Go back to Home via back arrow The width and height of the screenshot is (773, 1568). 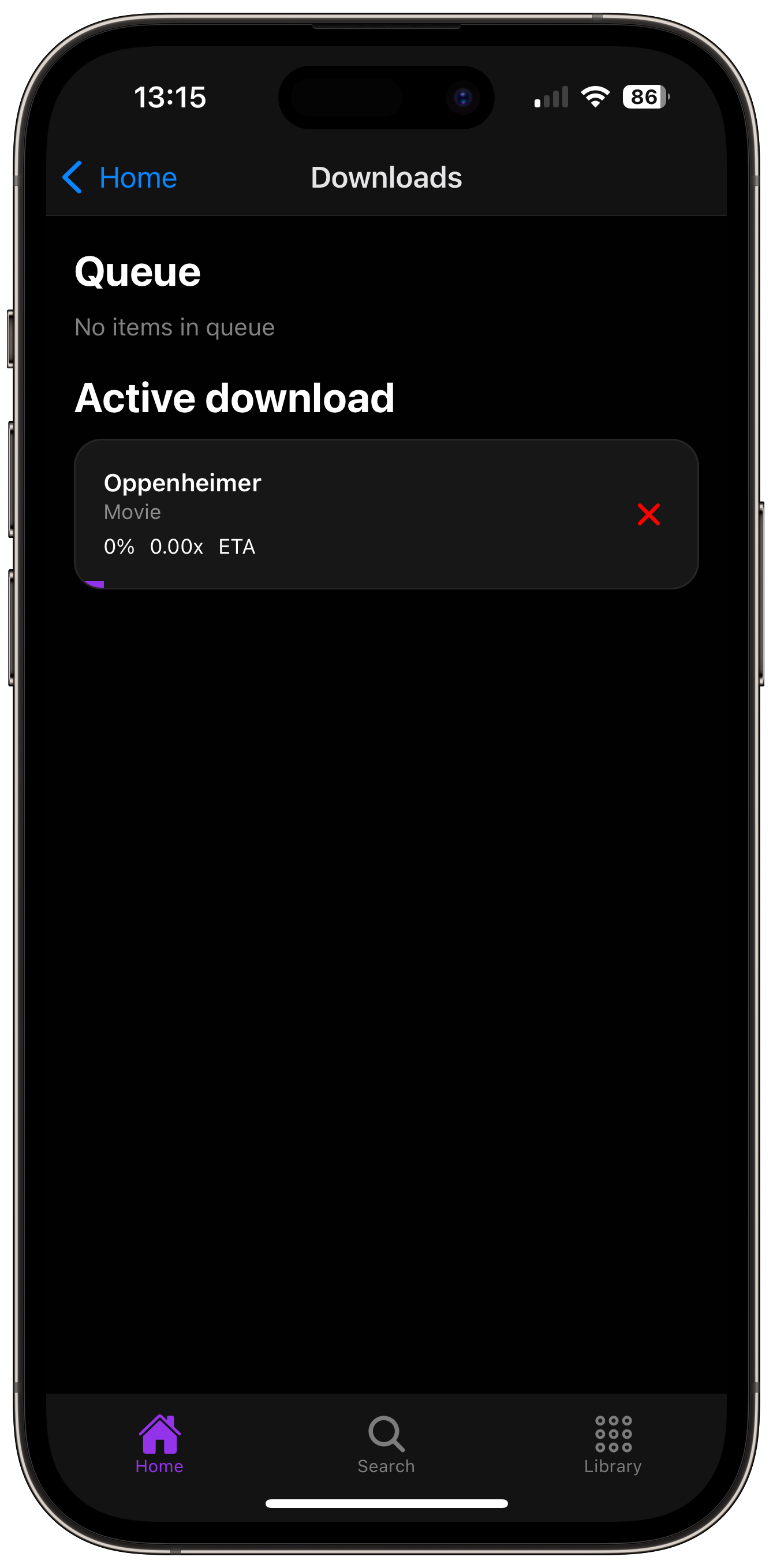coord(120,178)
